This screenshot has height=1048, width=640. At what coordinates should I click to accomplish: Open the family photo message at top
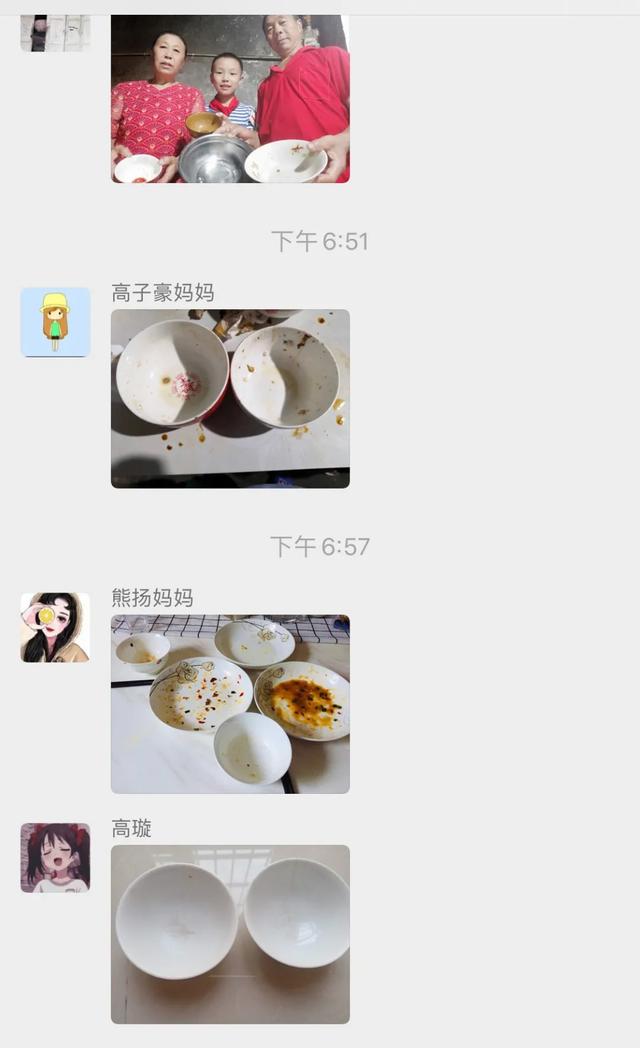[x=230, y=99]
